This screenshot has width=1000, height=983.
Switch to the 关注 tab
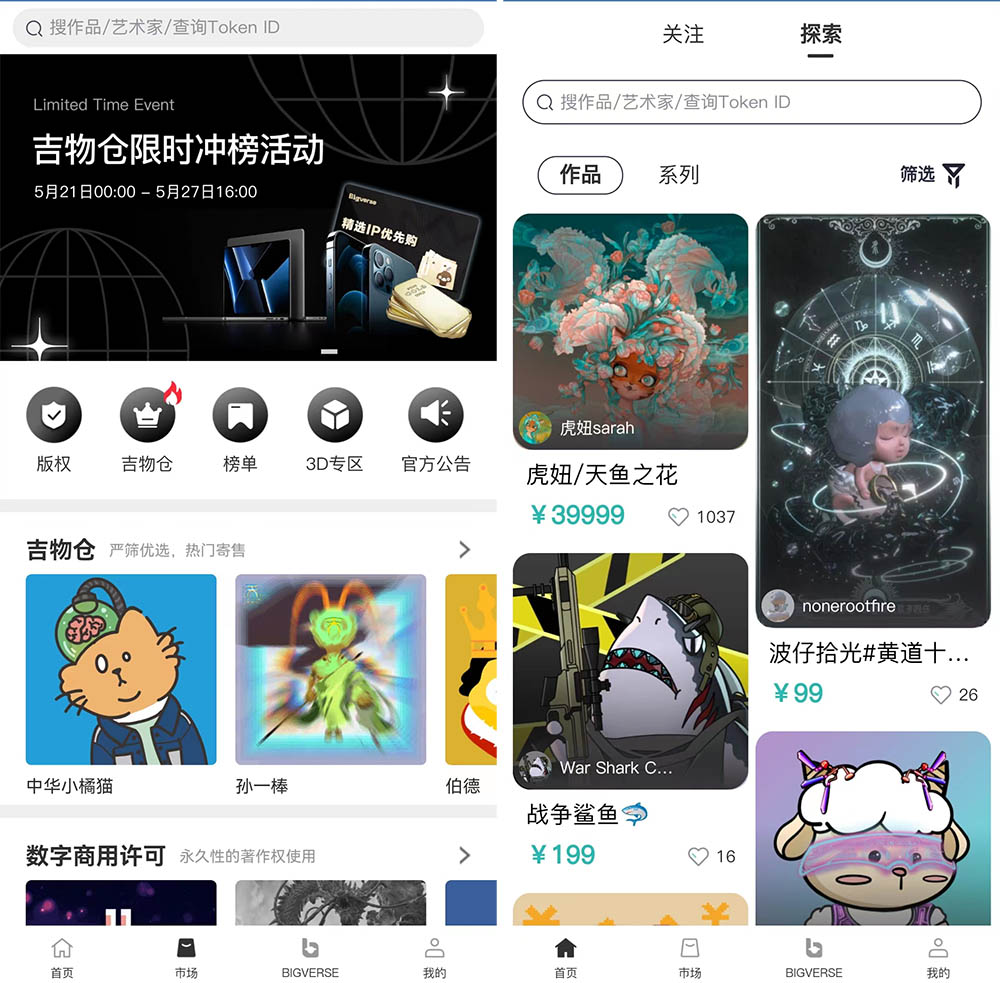click(x=683, y=34)
